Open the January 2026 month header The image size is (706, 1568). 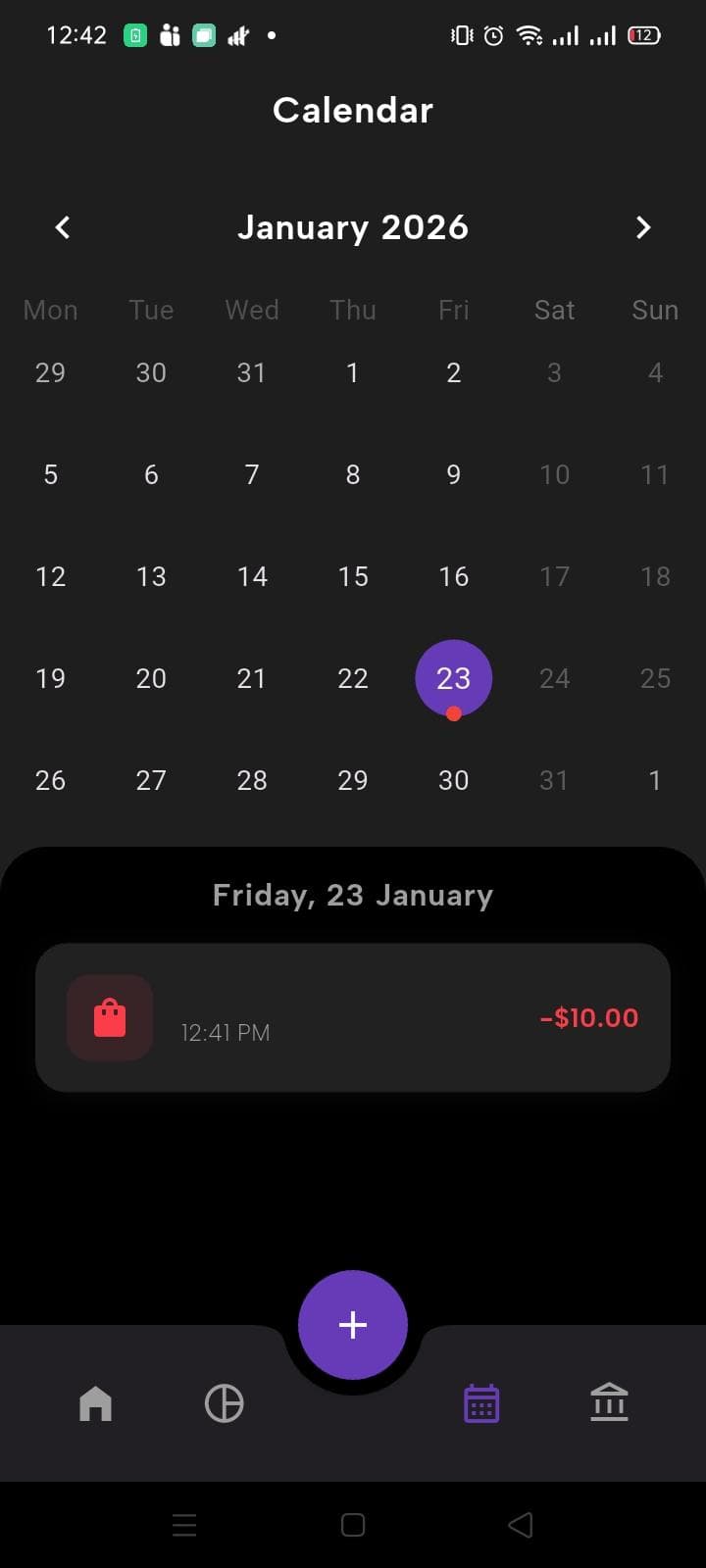click(352, 227)
